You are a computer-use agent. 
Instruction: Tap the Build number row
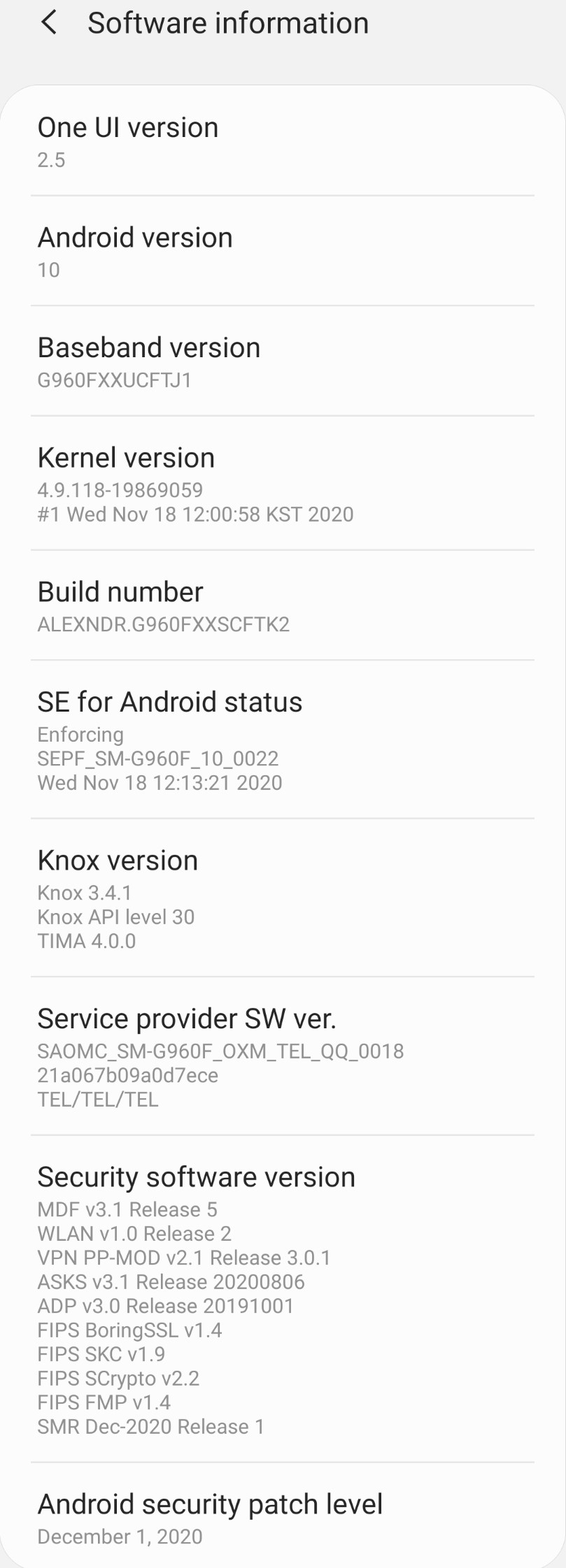[x=282, y=606]
